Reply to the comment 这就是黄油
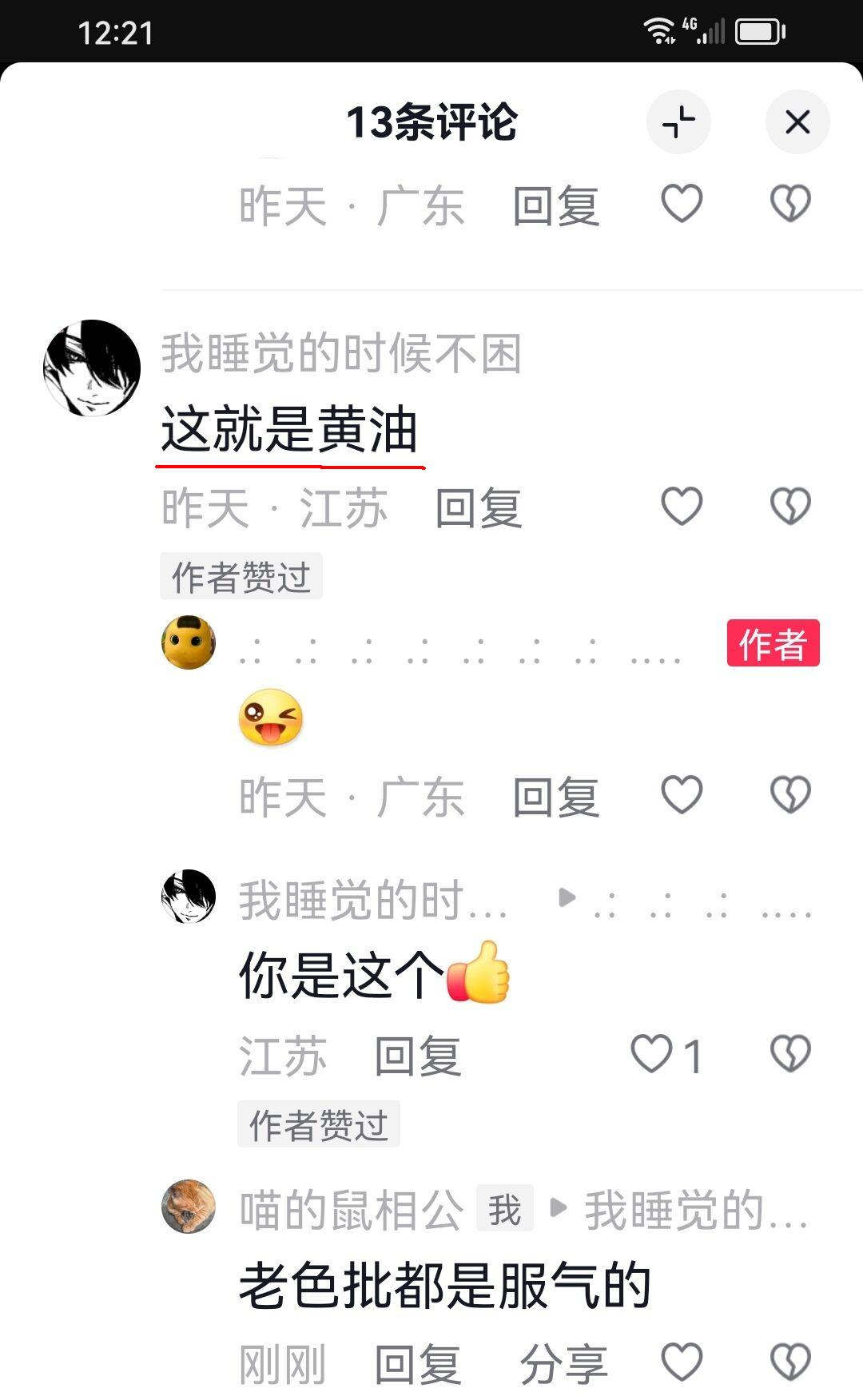The height and width of the screenshot is (1400, 863). coord(479,507)
